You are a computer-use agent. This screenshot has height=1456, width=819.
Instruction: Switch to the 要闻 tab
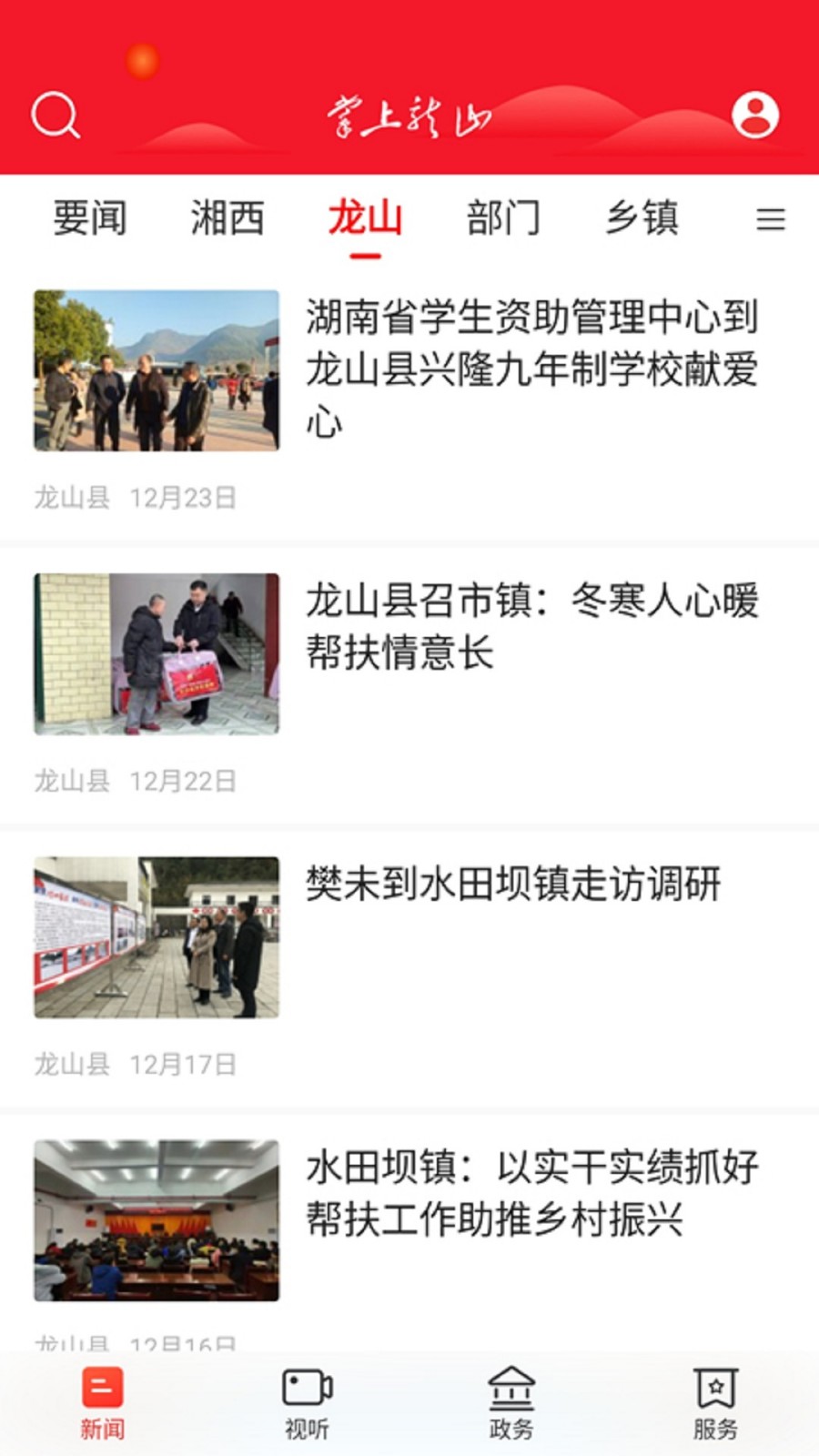point(89,218)
